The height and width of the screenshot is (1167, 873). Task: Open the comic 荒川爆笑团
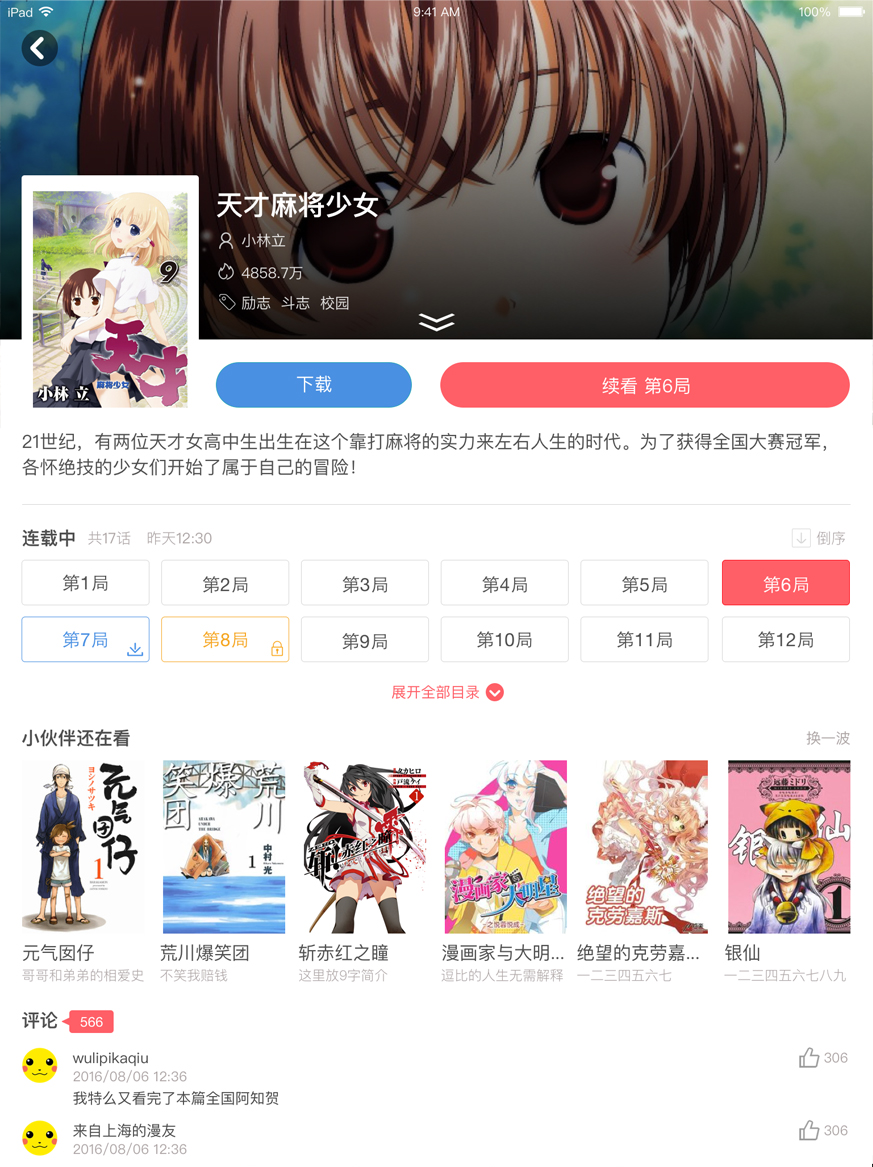[x=224, y=847]
